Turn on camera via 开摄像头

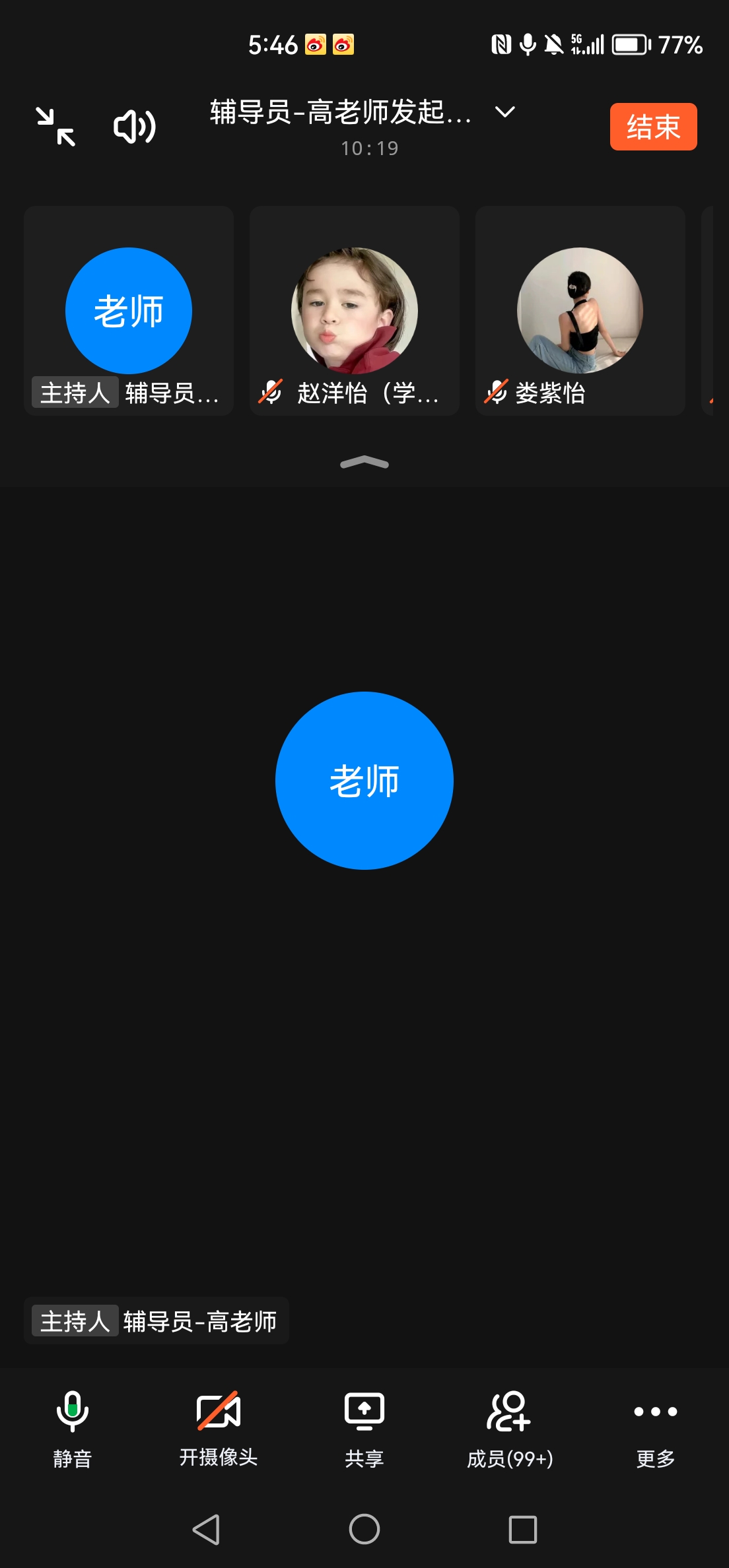(x=219, y=1427)
